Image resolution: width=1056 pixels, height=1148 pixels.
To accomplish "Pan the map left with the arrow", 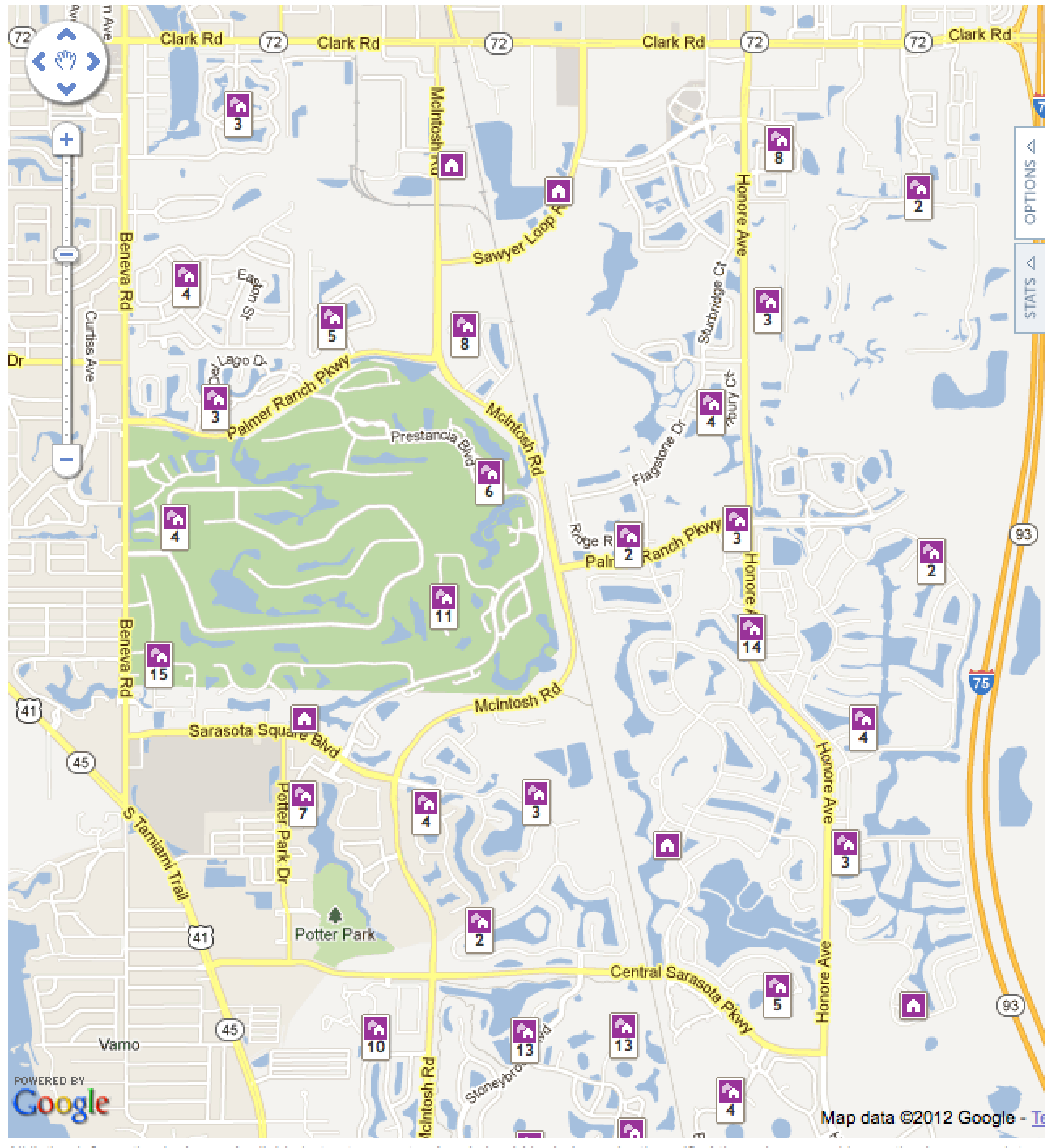I will (38, 62).
